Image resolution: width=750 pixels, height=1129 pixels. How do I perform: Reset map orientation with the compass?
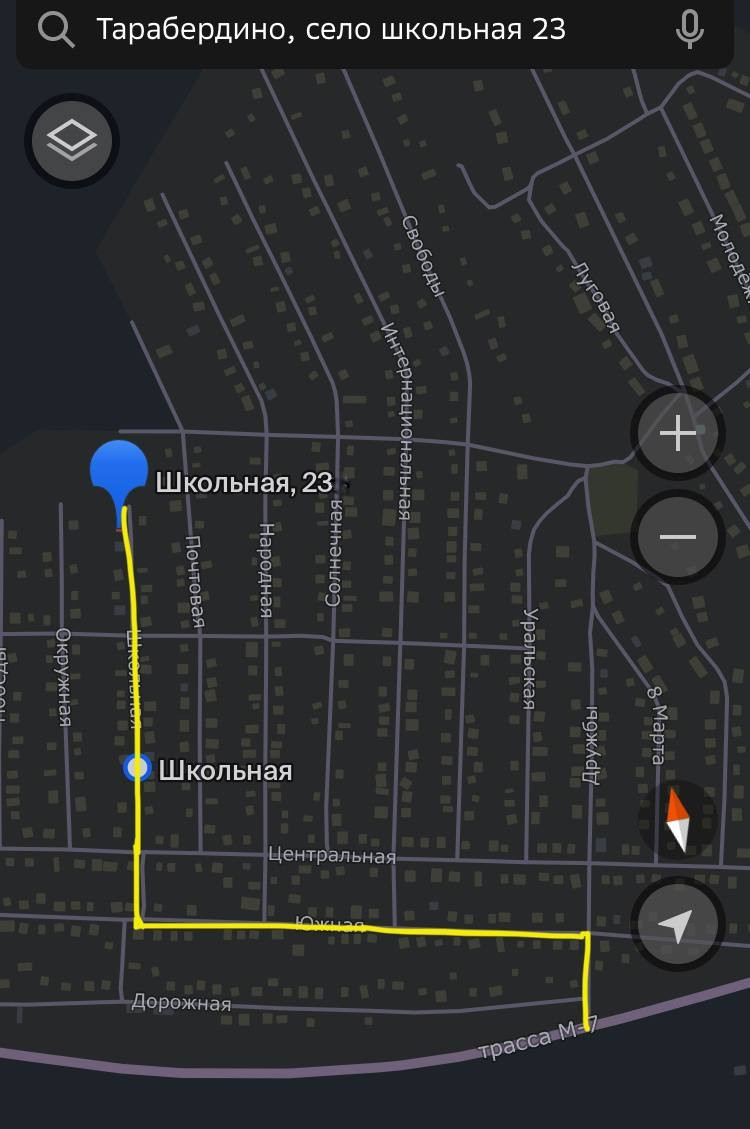678,819
